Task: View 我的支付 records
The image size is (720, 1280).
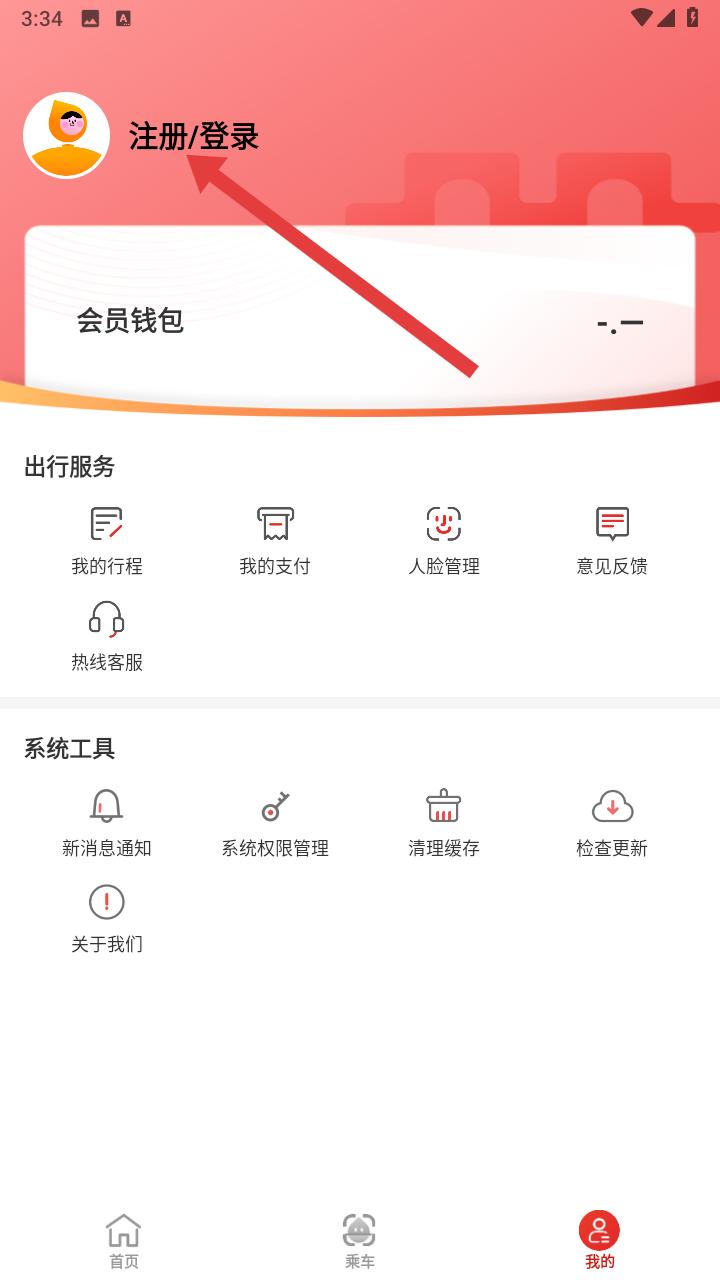Action: [x=275, y=541]
